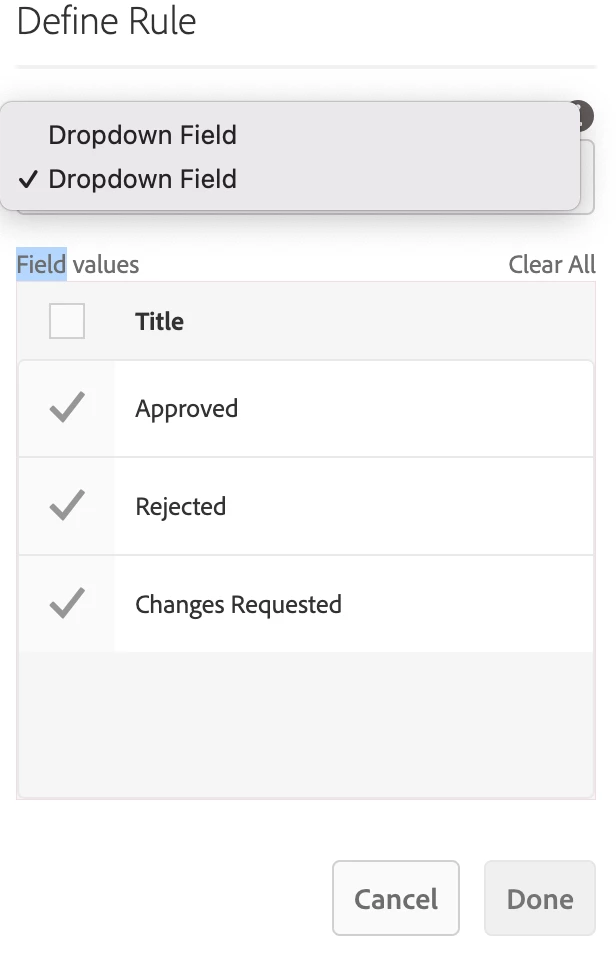Select the checked Dropdown Field option
The image size is (616, 954).
pos(142,179)
